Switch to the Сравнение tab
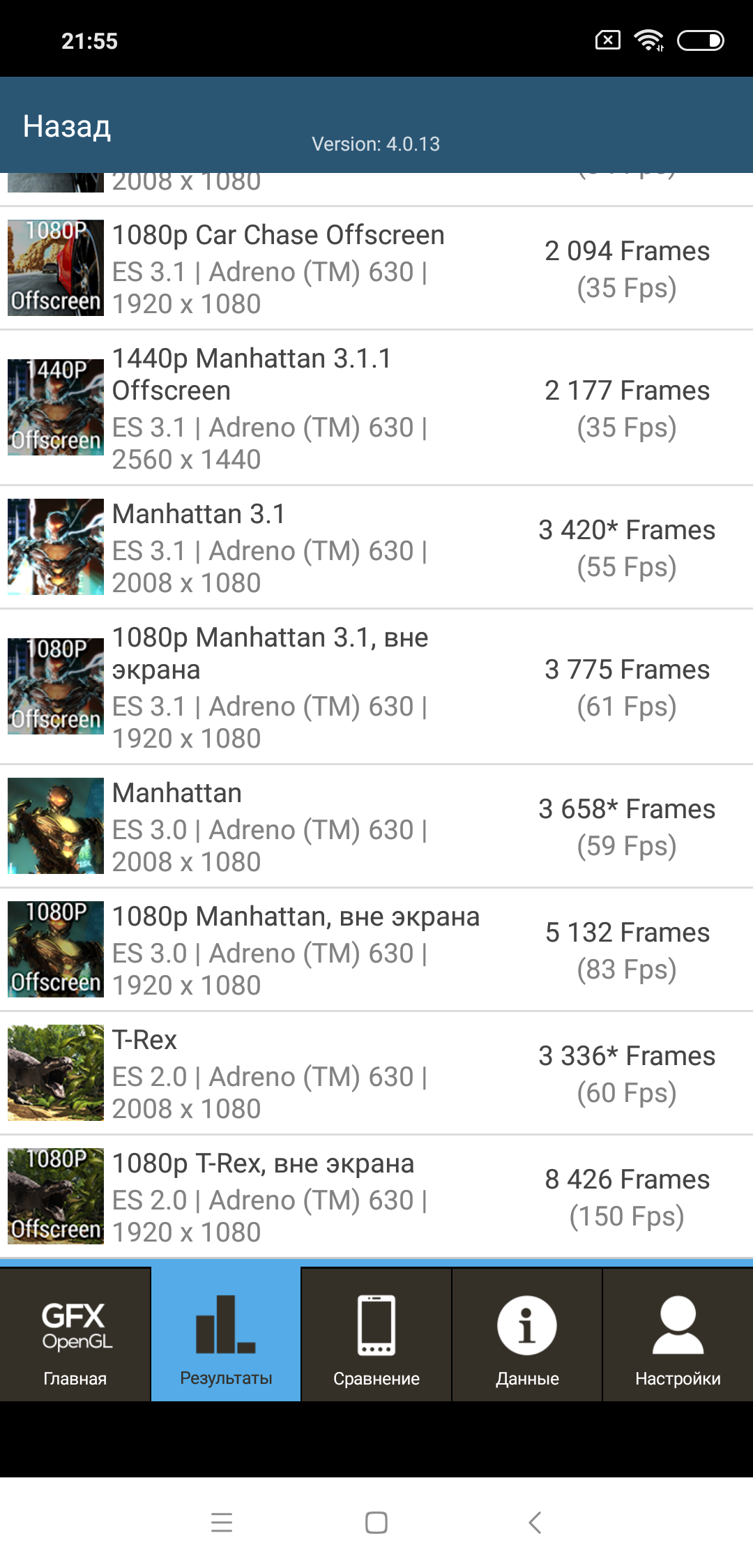Image resolution: width=753 pixels, height=1568 pixels. pos(376,1335)
